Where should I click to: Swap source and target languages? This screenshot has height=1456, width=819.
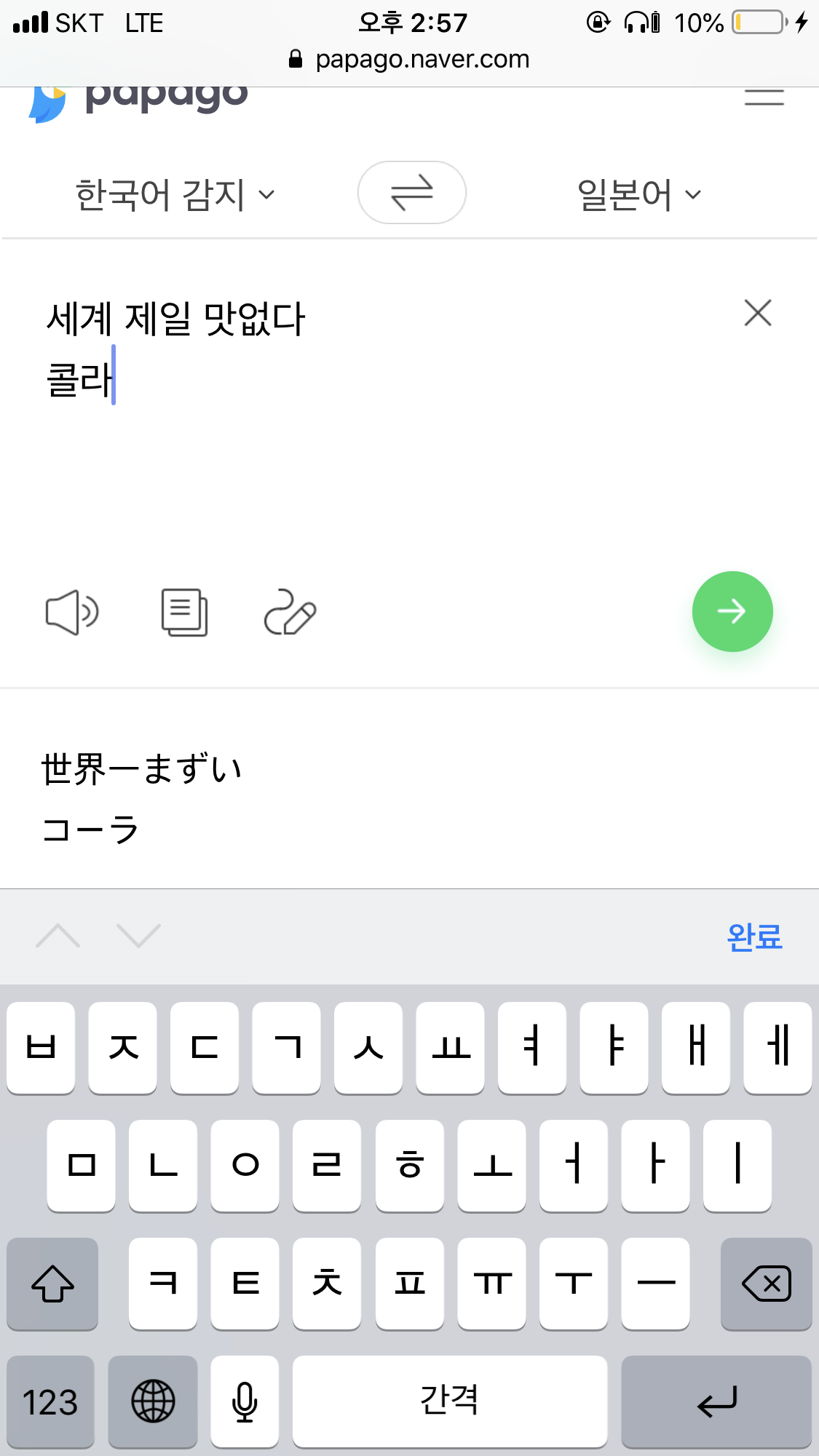coord(411,193)
